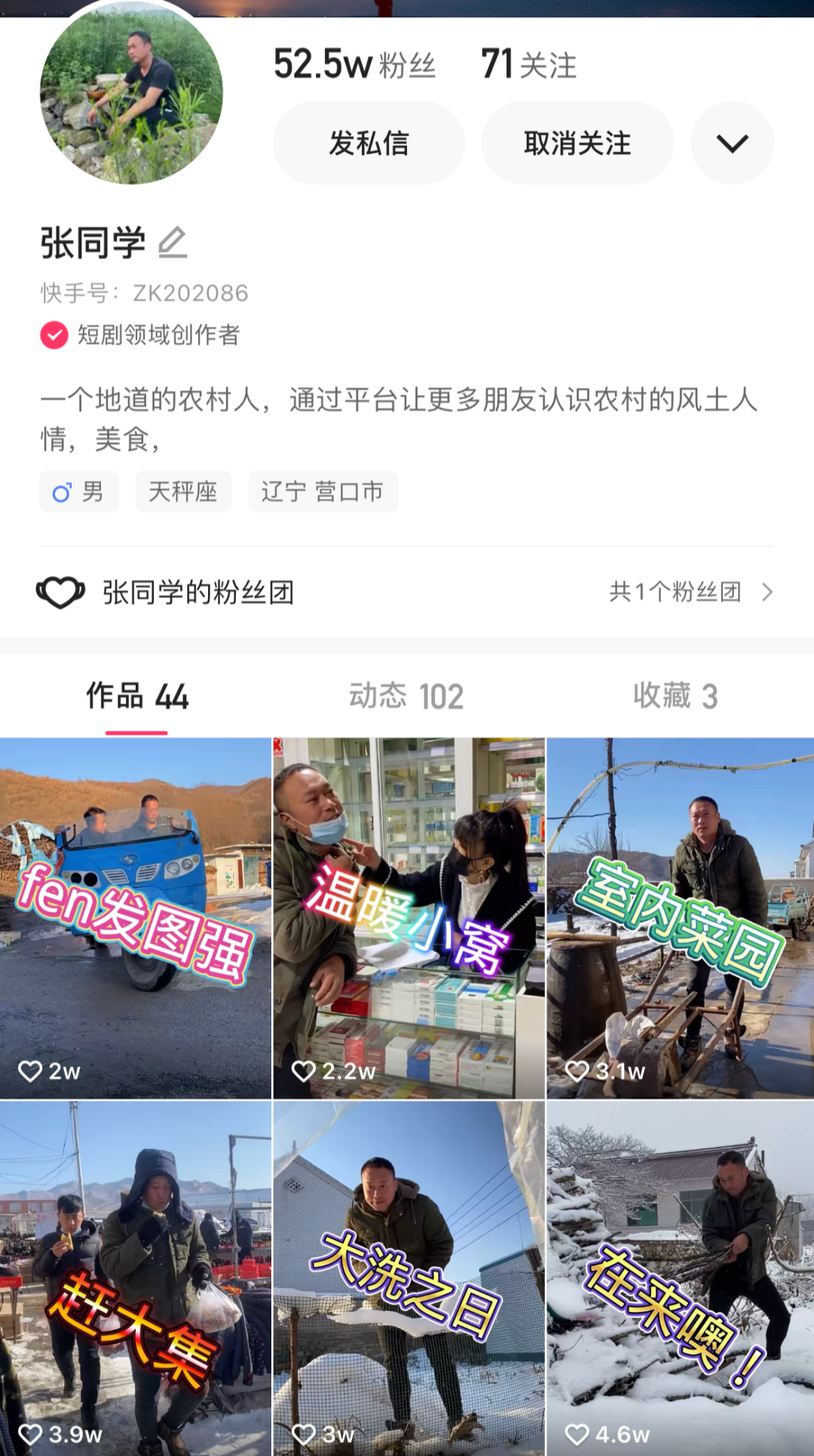View the 52.5w 粉丝 followers list
Viewport: 814px width, 1456px height.
pyautogui.click(x=354, y=65)
